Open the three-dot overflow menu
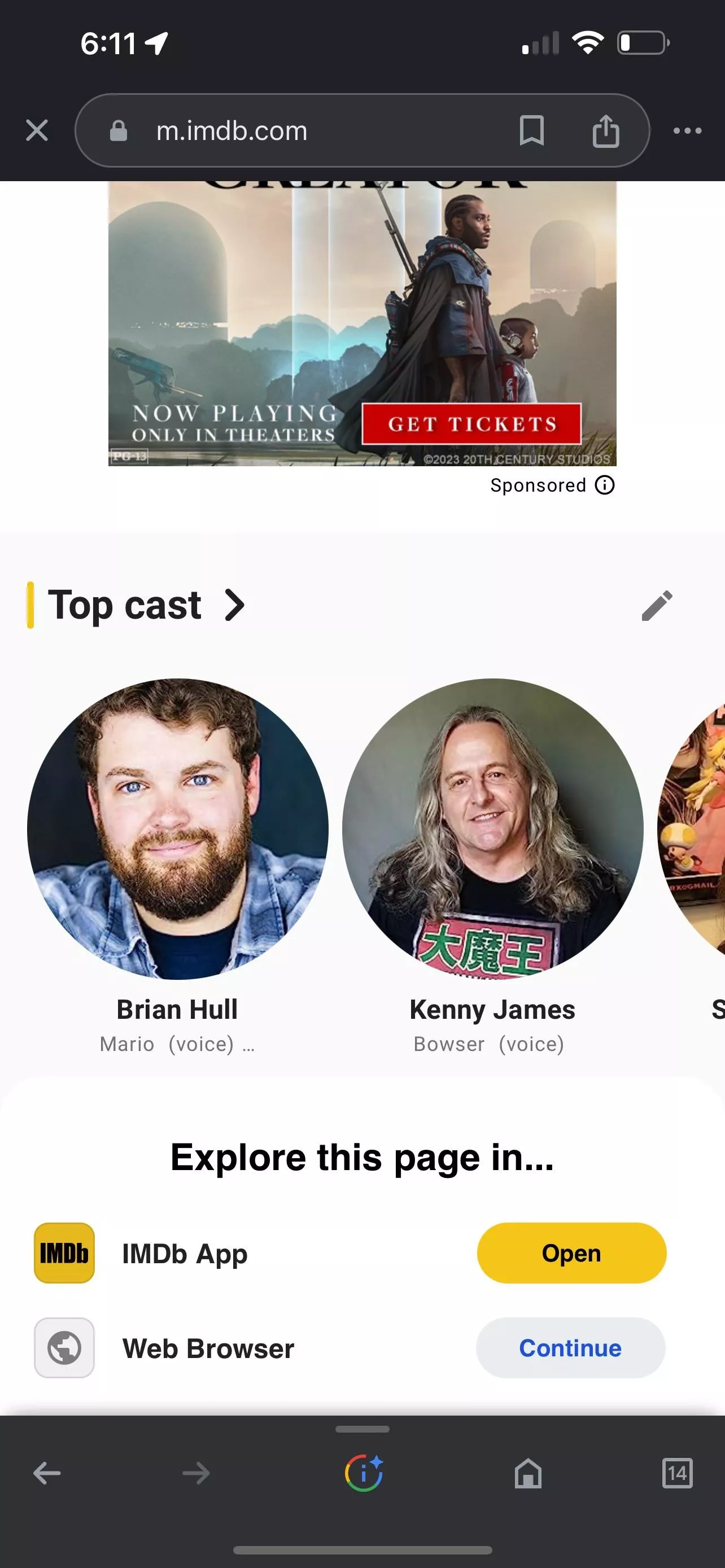 coord(687,130)
